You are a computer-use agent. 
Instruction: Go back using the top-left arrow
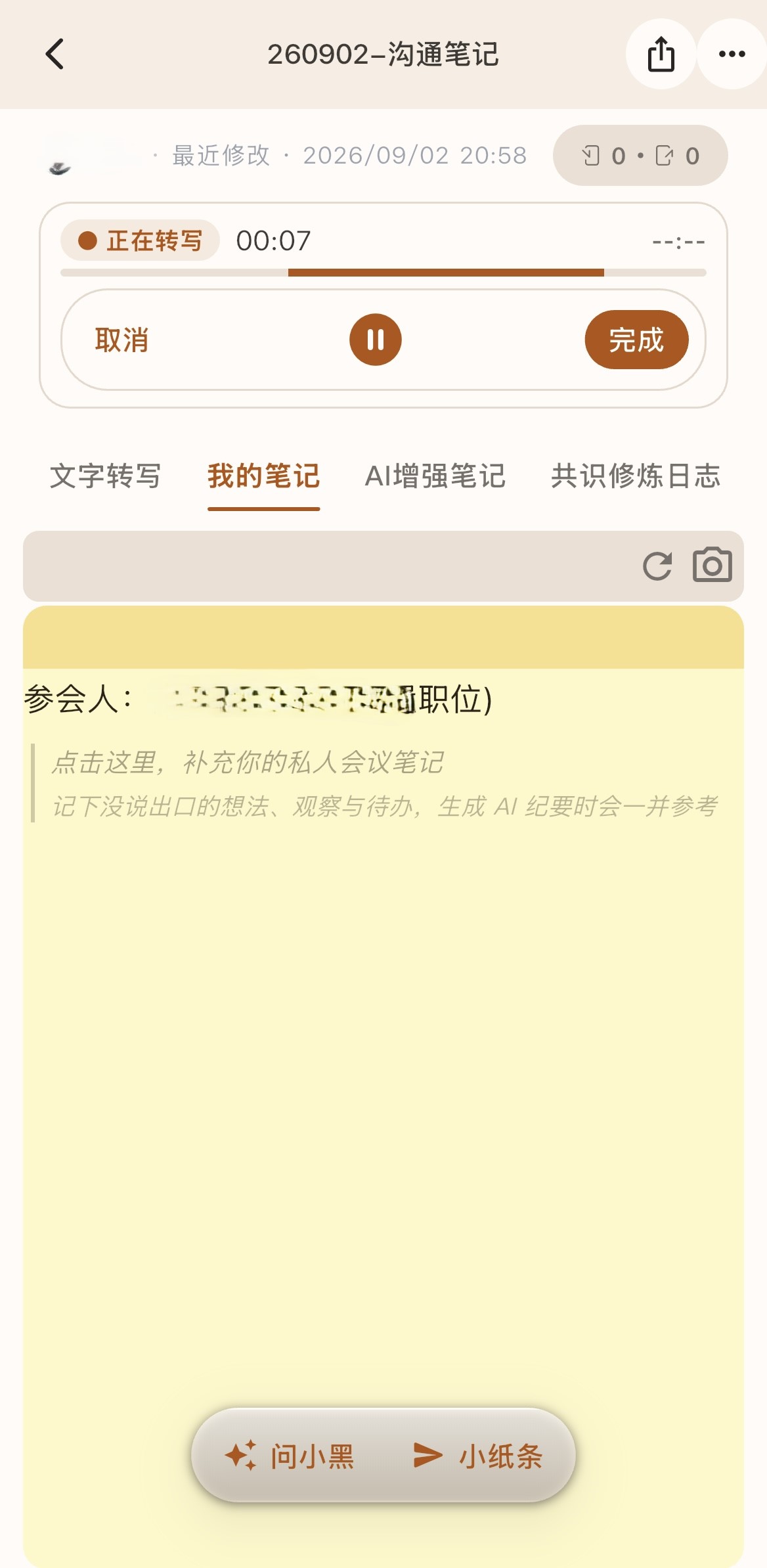pos(55,54)
